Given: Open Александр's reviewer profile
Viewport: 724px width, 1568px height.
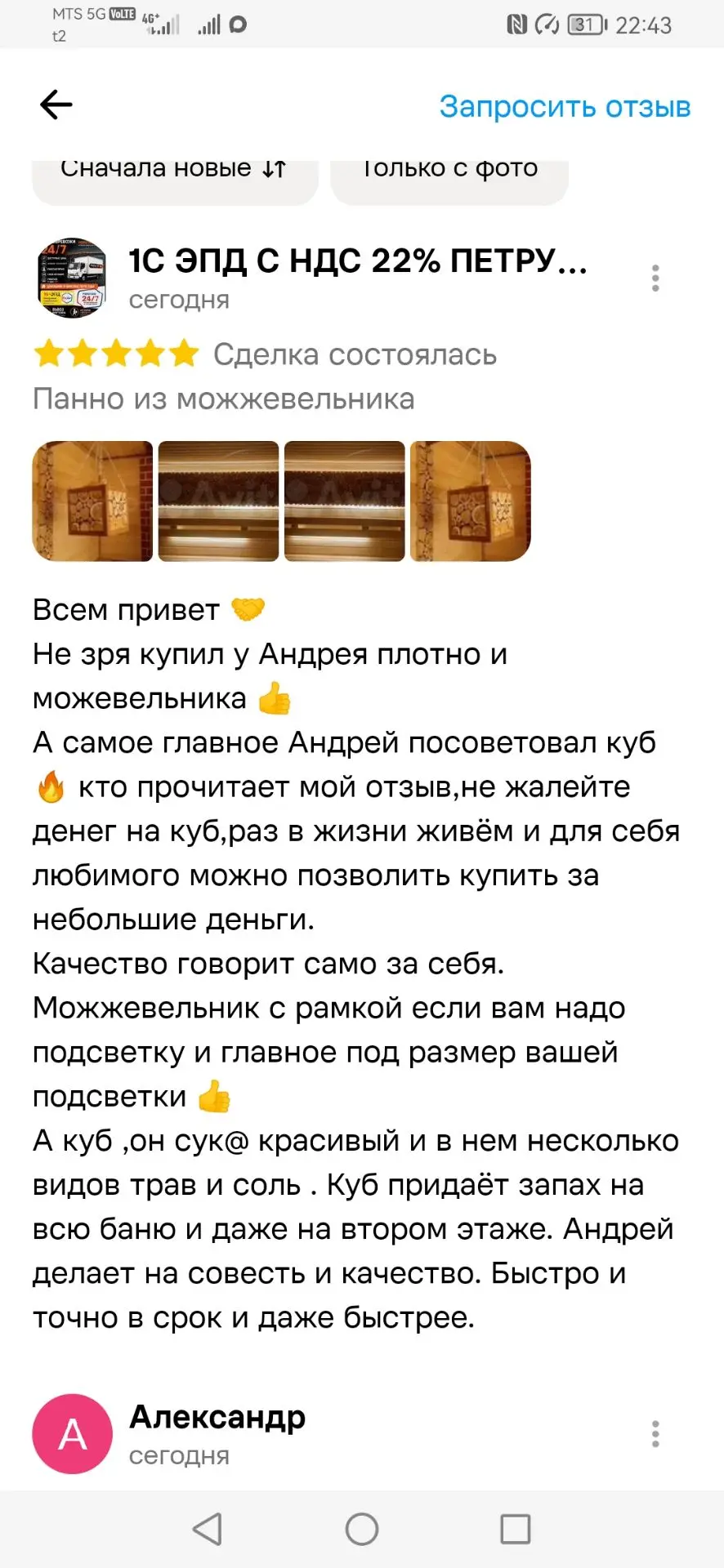Looking at the screenshot, I should (217, 1418).
